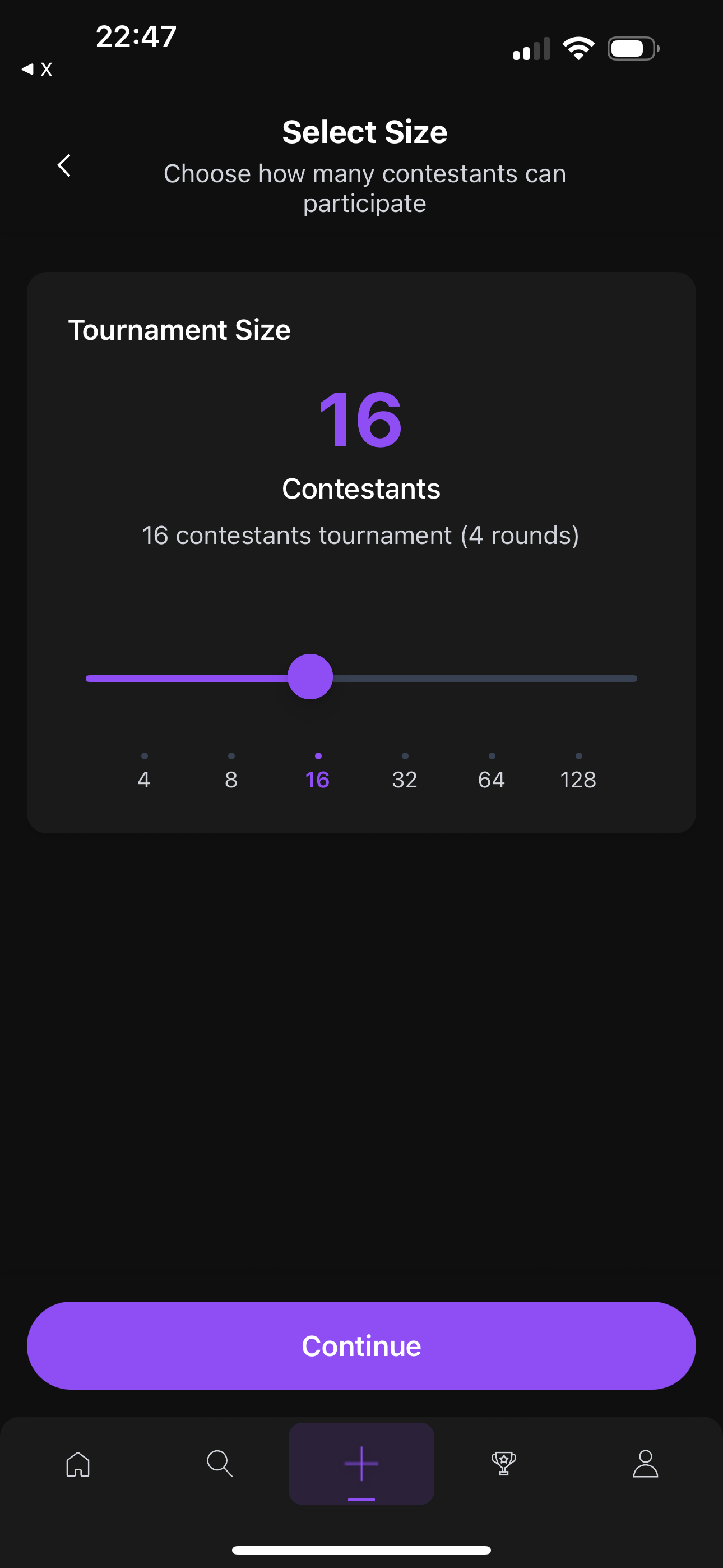Select the Search icon in the navigation bar

tap(220, 1464)
